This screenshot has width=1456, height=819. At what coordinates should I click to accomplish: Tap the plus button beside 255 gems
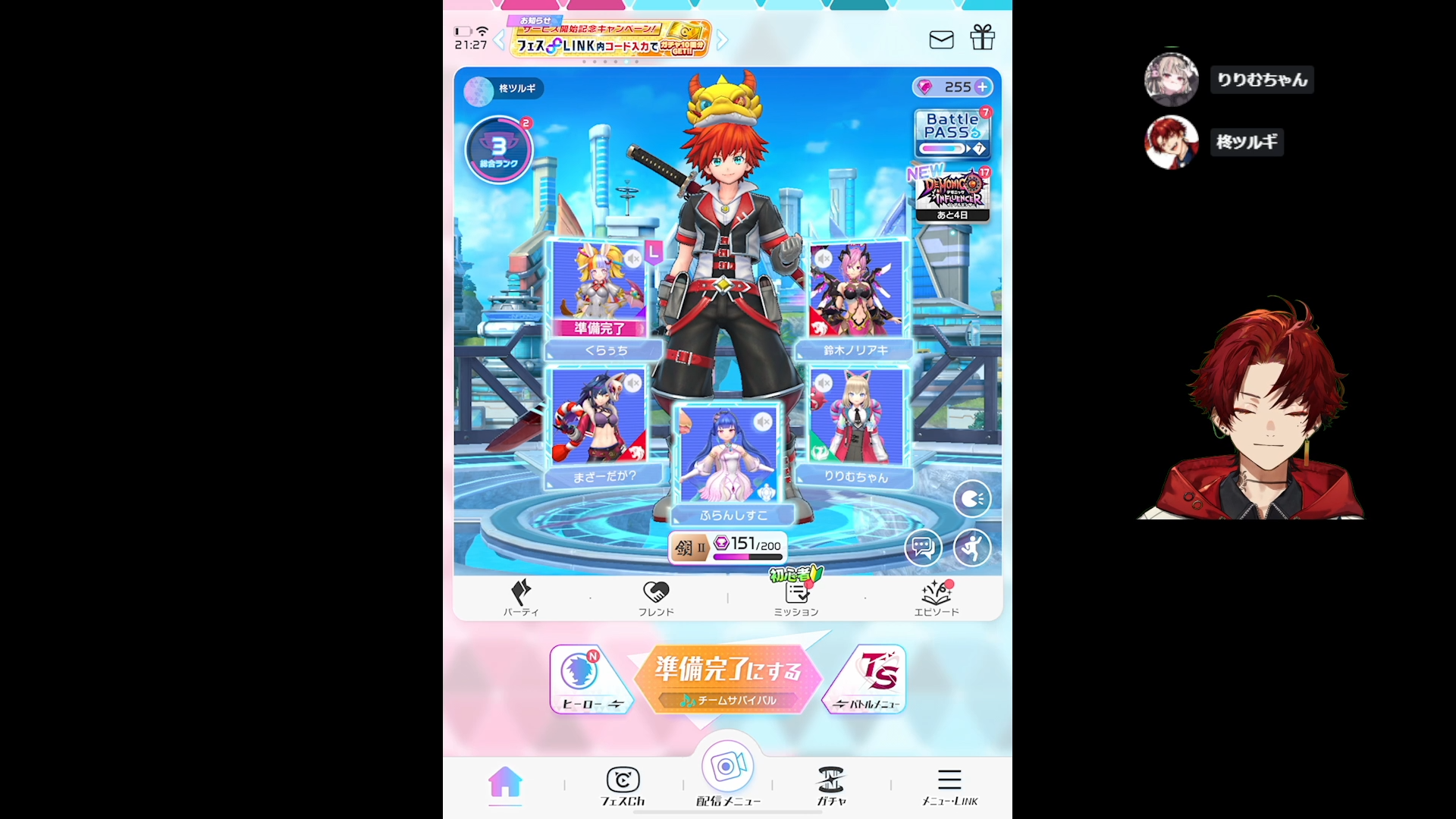(x=982, y=87)
